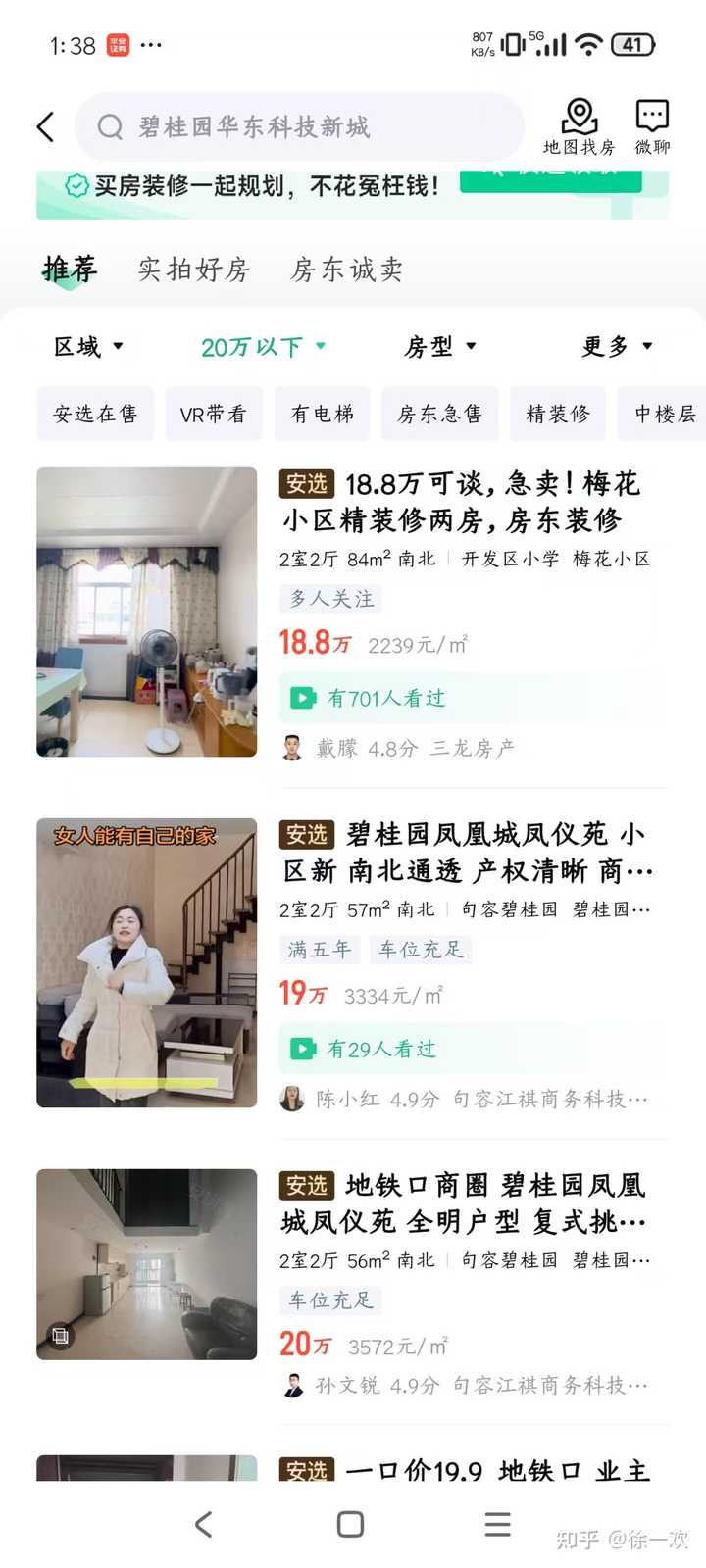Apply the VR带看 filter chip
The image size is (706, 1568).
(x=213, y=415)
